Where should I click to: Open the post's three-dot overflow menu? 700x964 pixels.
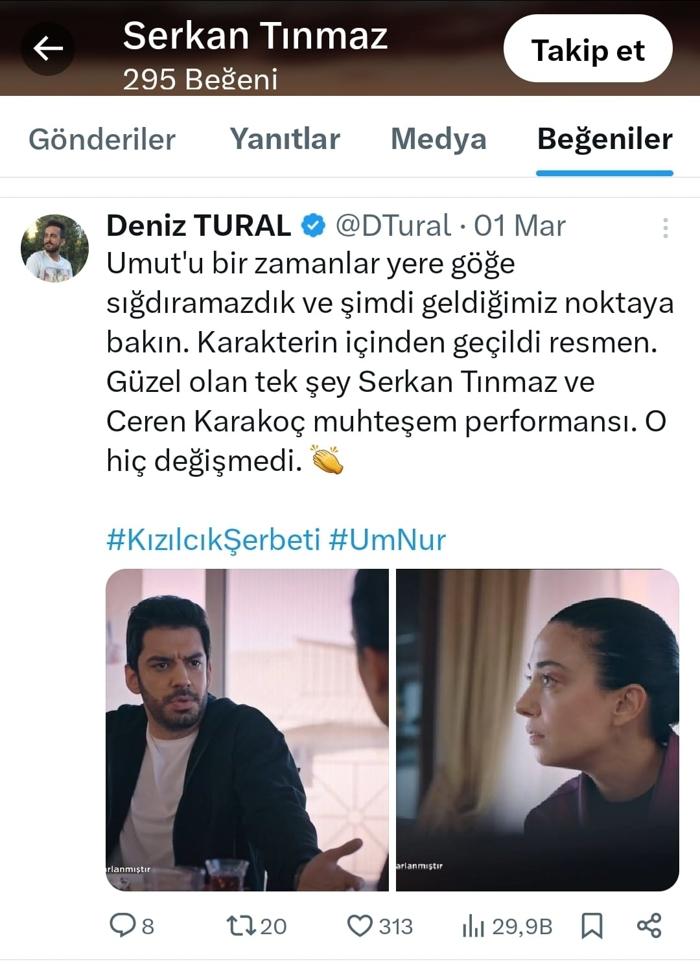(665, 228)
